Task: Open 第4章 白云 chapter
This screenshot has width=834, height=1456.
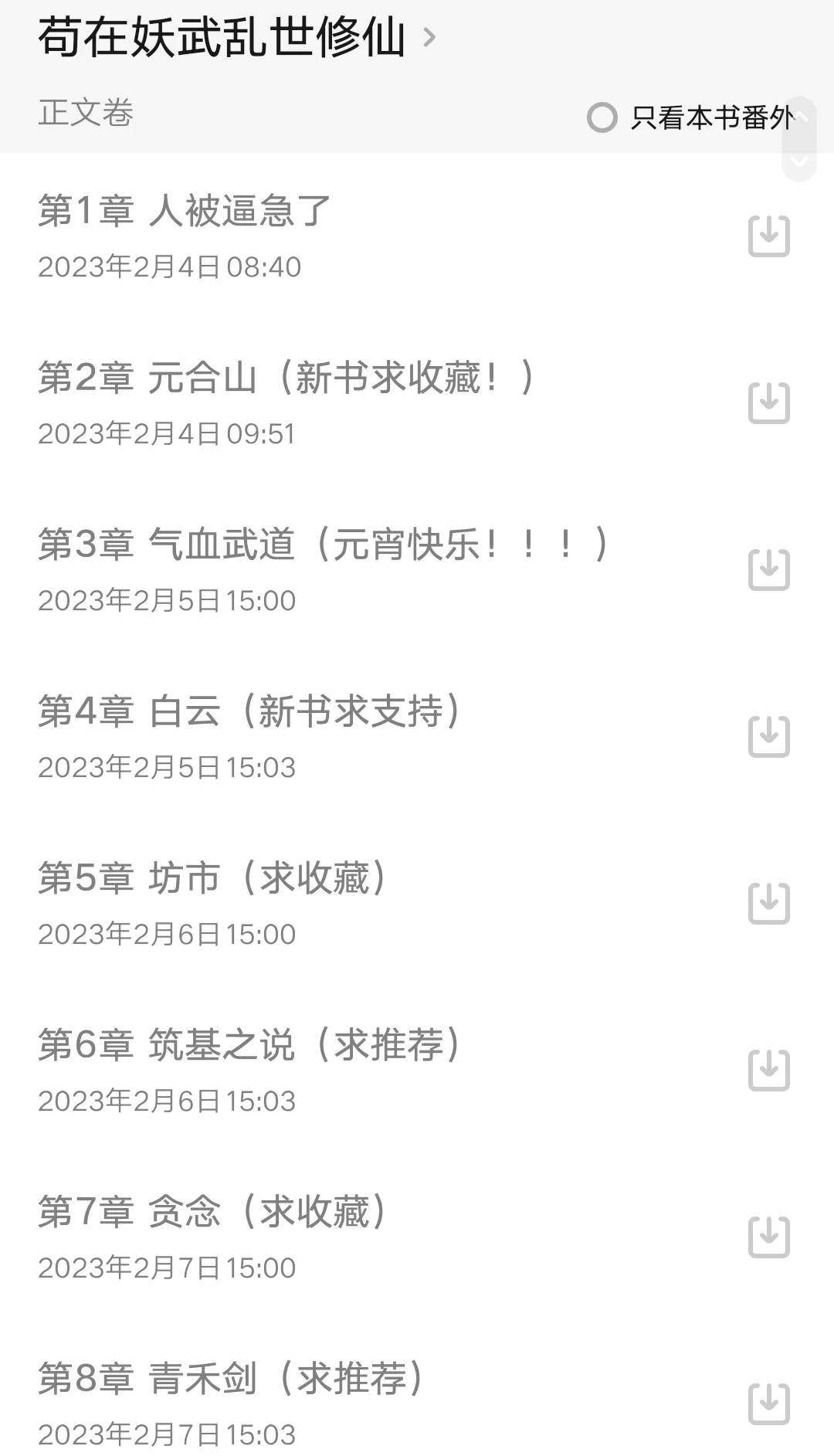Action: [x=251, y=711]
